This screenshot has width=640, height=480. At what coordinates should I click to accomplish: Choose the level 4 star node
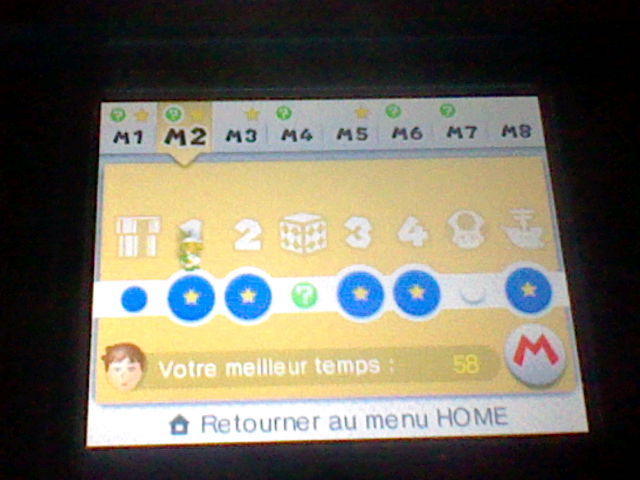tap(416, 292)
